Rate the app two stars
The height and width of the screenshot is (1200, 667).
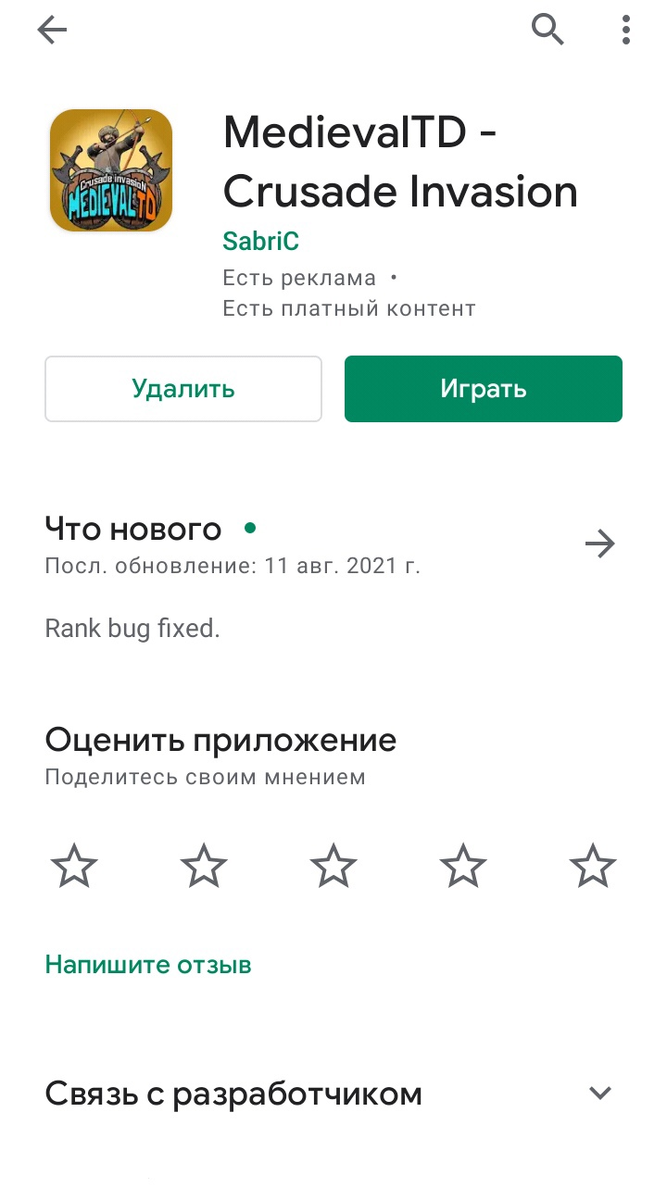[204, 866]
